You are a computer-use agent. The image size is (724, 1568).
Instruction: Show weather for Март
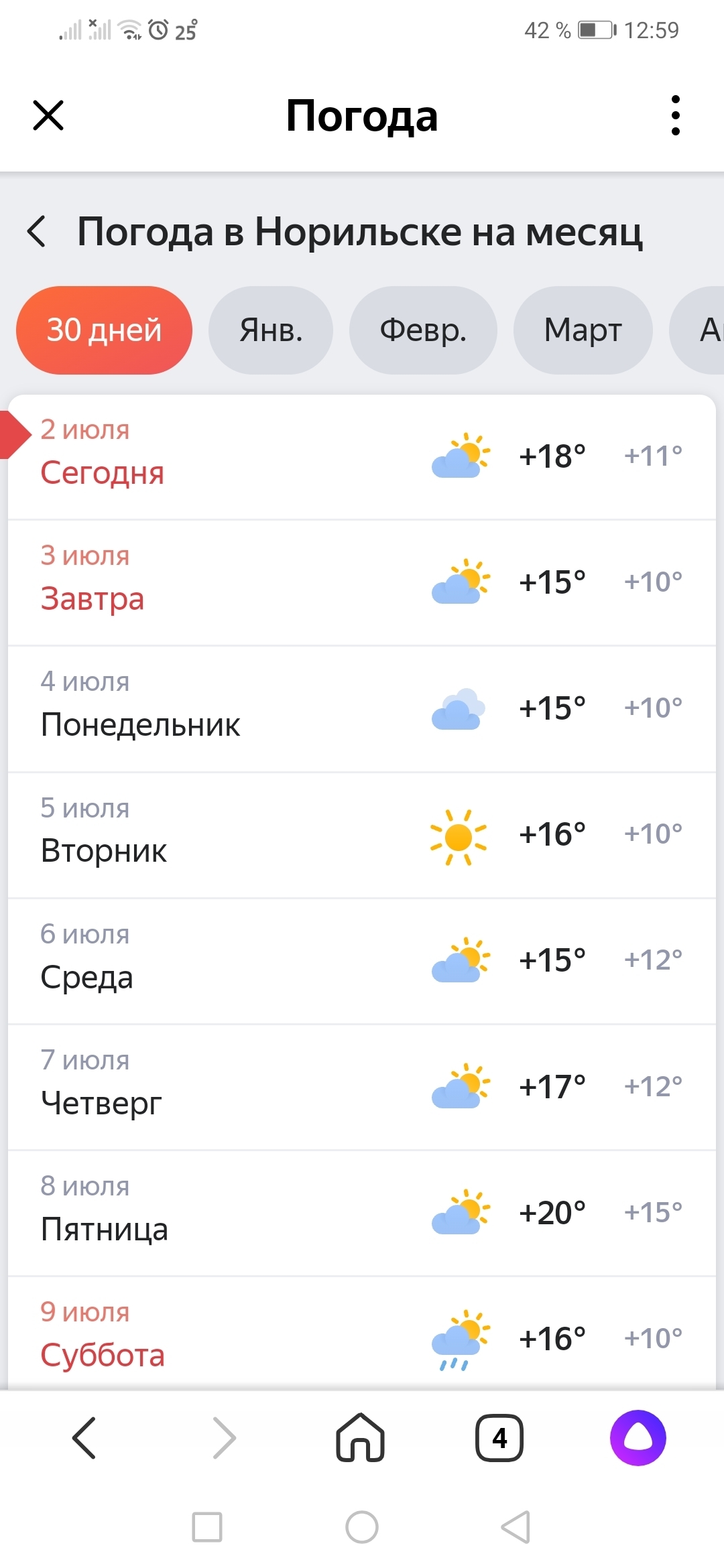tap(583, 330)
